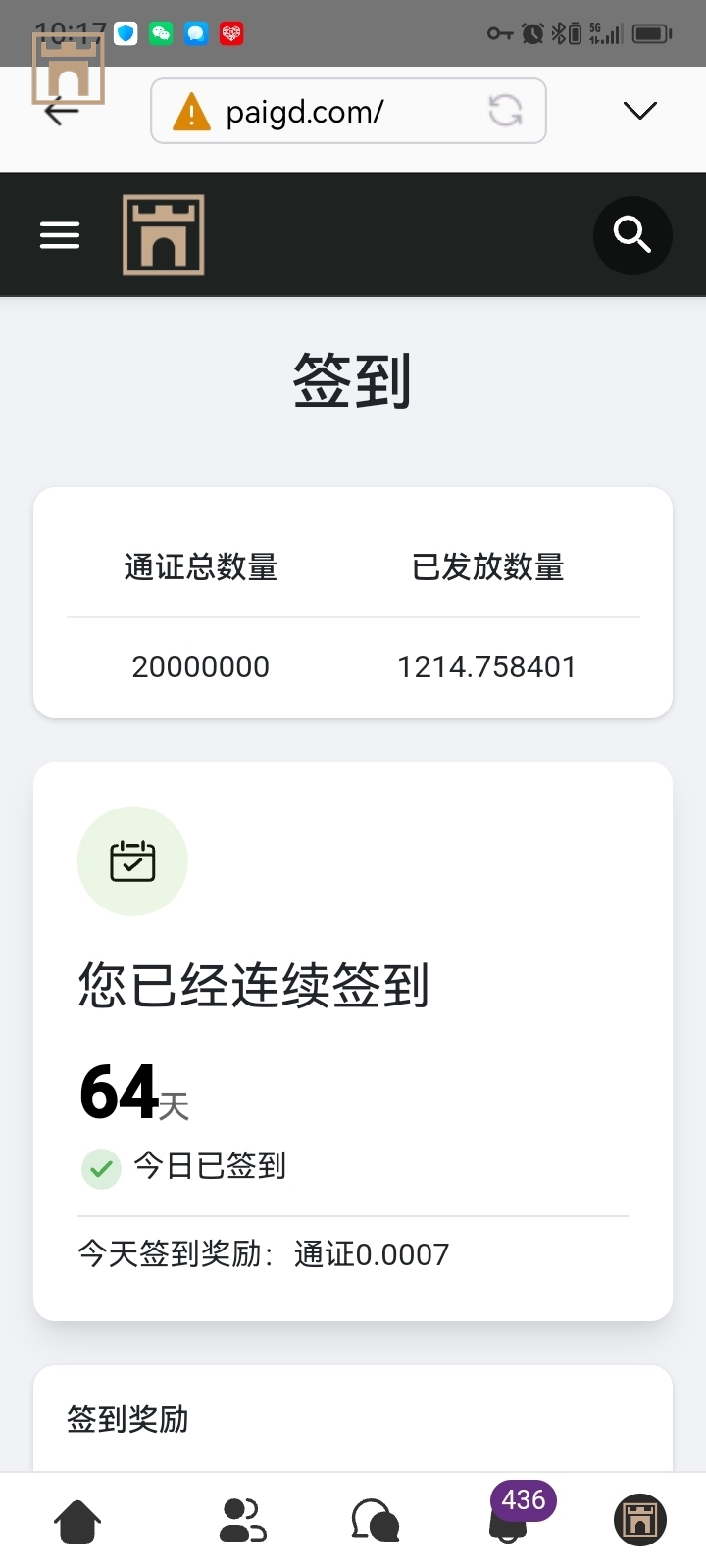
Task: Open the profile avatar tab
Action: (640, 1521)
